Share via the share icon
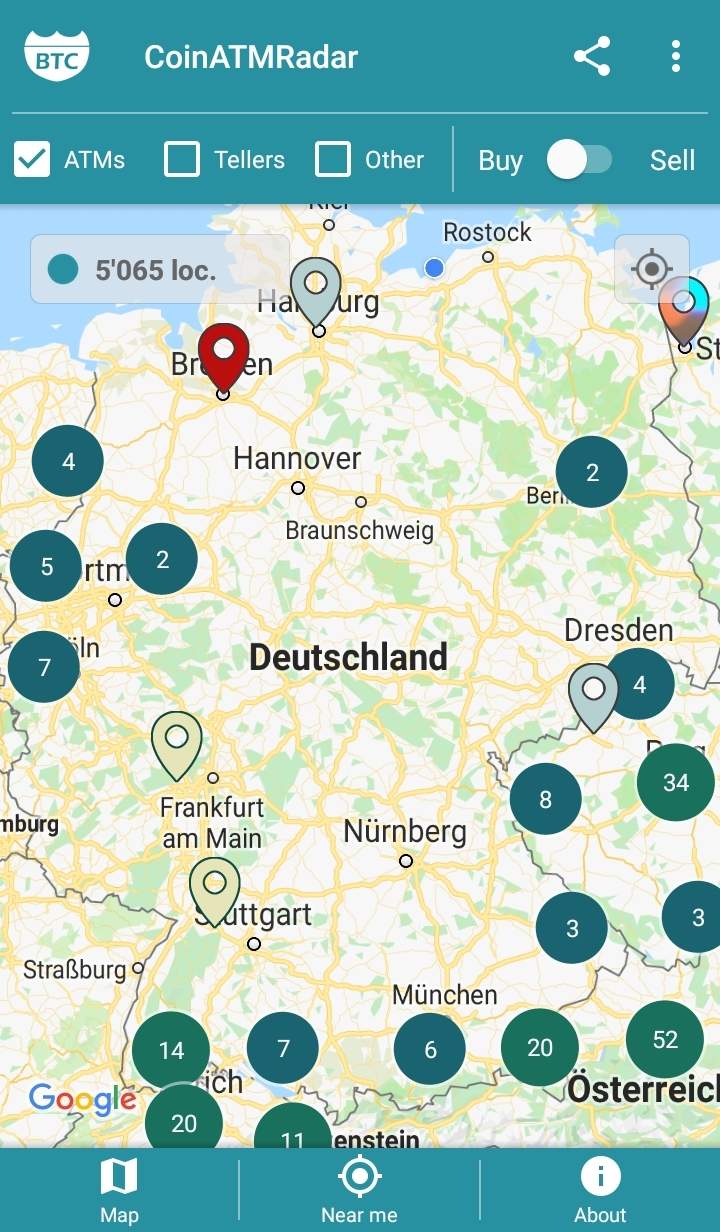The width and height of the screenshot is (720, 1232). (592, 57)
